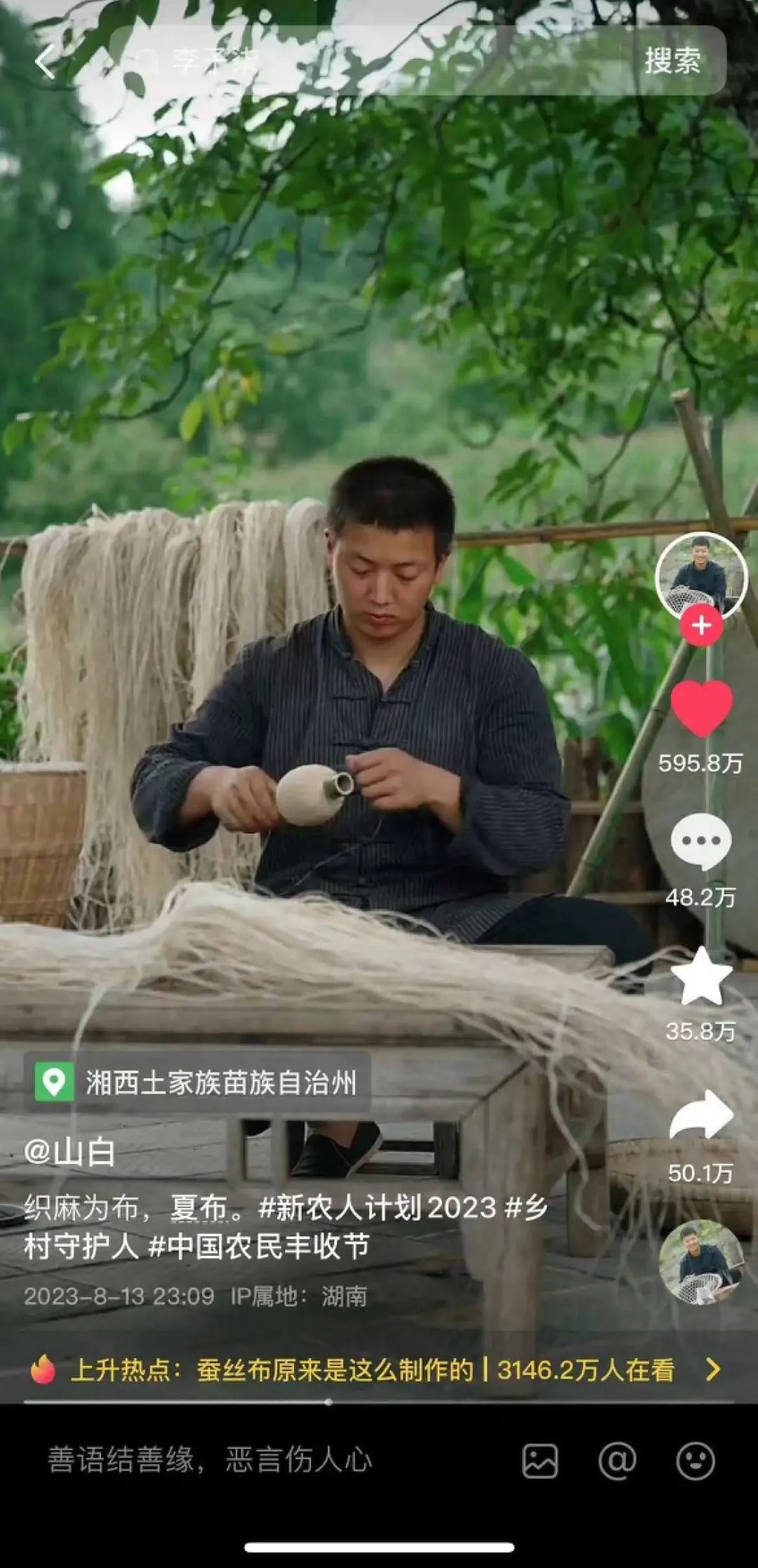Image resolution: width=758 pixels, height=1568 pixels.
Task: Go back with the arrow
Action: [x=45, y=62]
